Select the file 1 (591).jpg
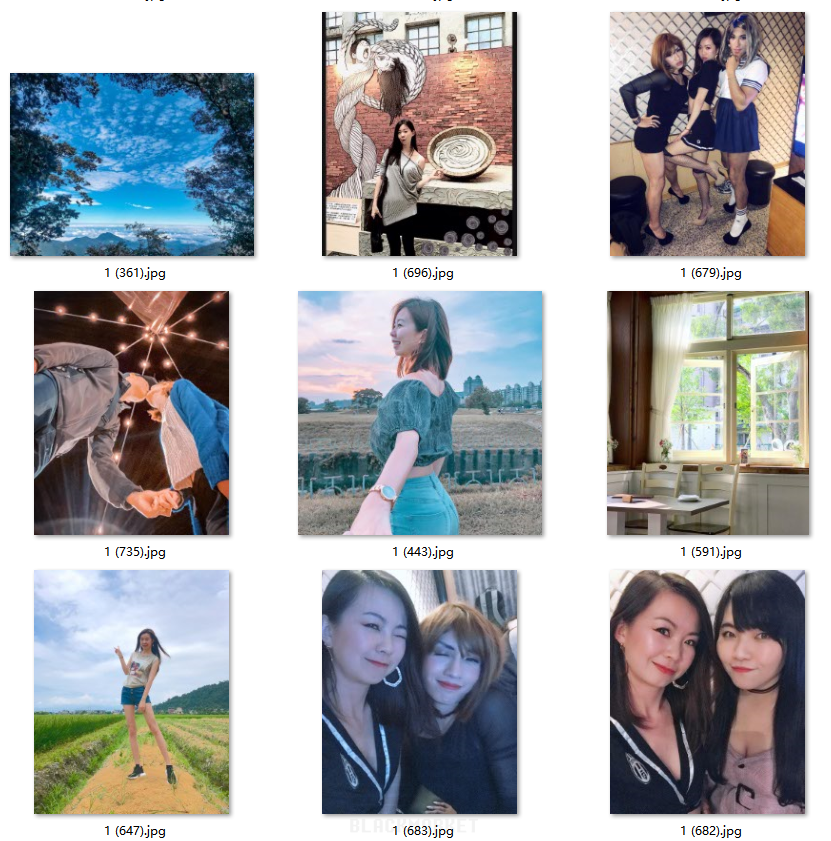 [707, 412]
